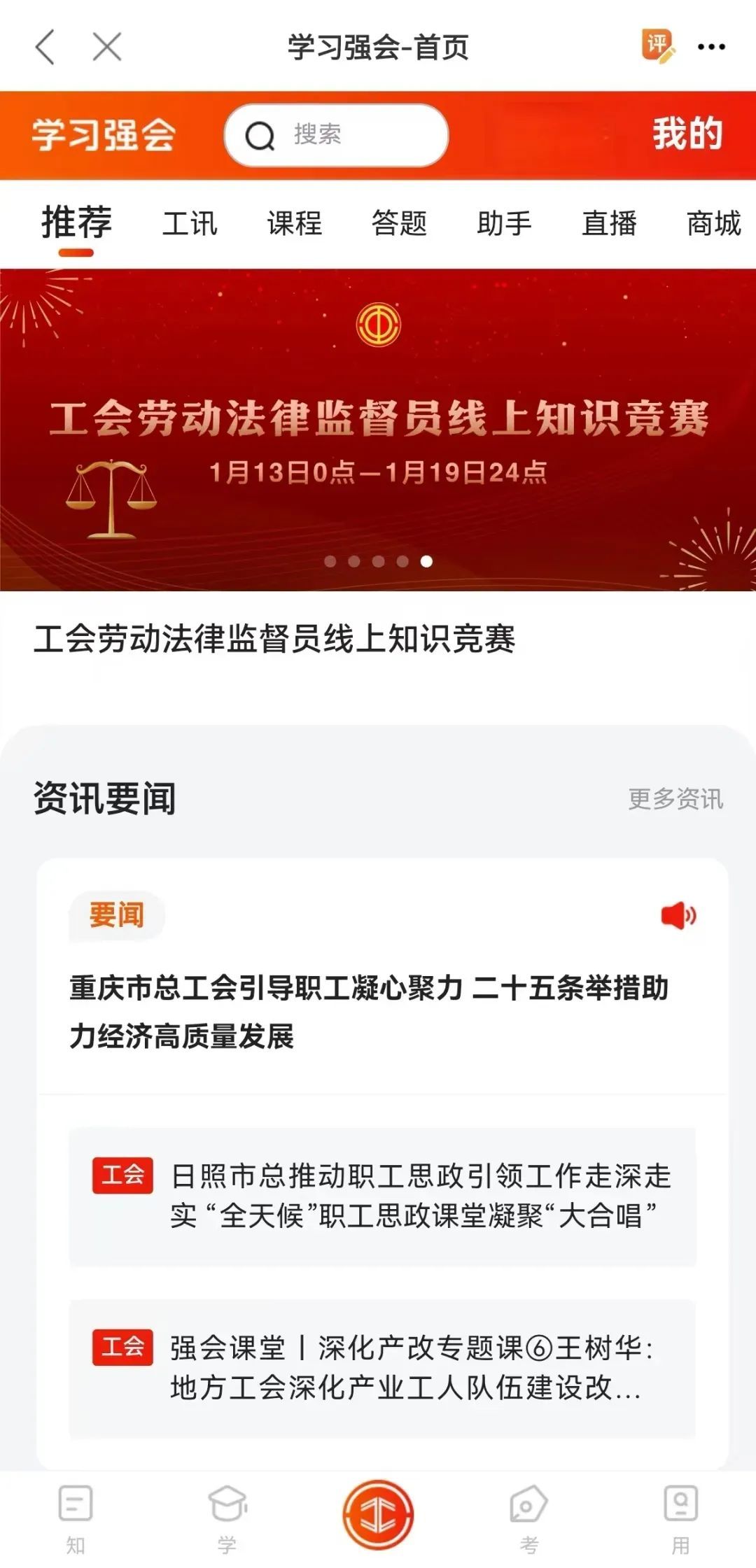756x1568 pixels.
Task: Open 我的 profile page
Action: tap(687, 134)
